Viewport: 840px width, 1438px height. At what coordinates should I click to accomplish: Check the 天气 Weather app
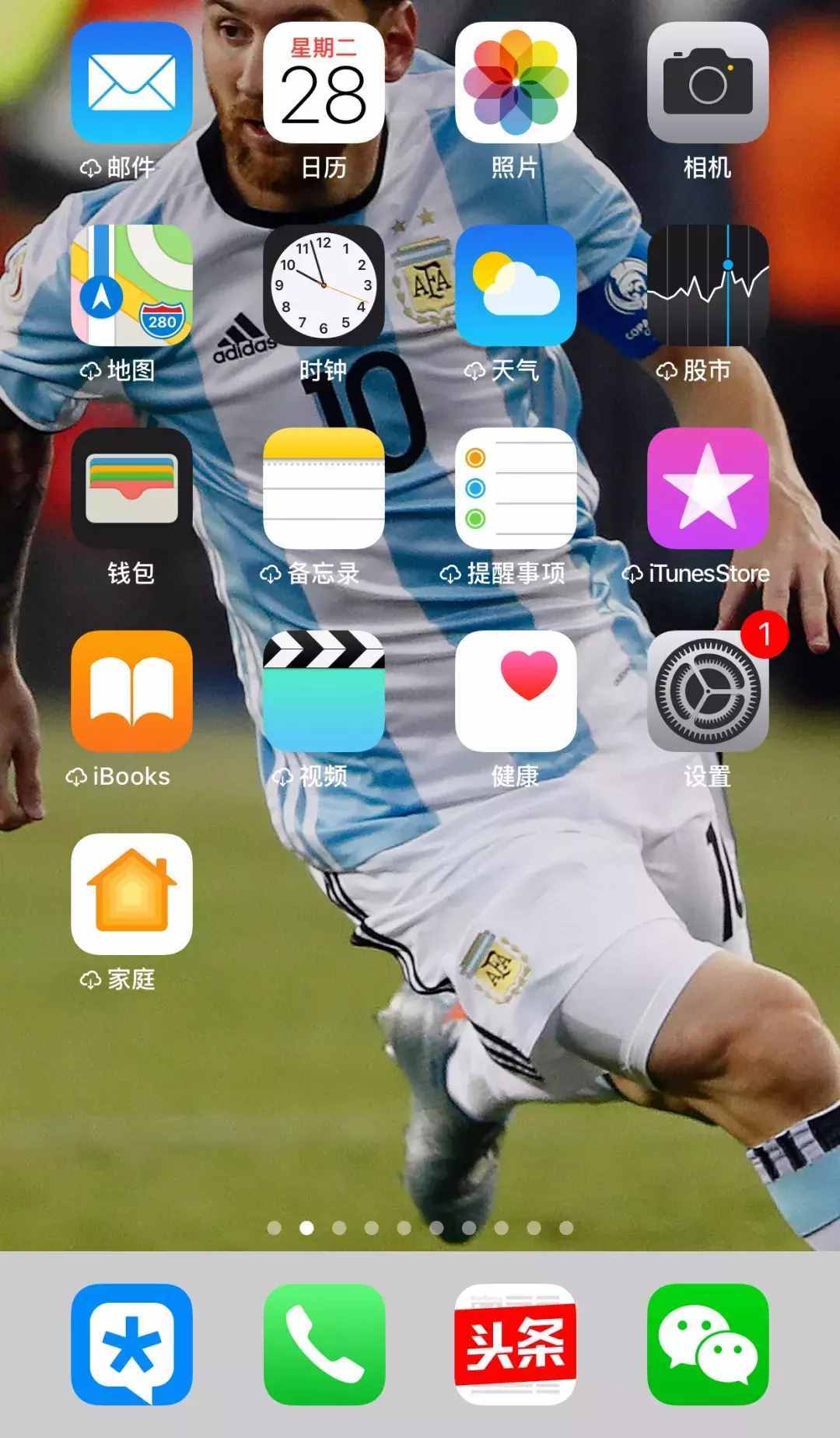tap(516, 285)
